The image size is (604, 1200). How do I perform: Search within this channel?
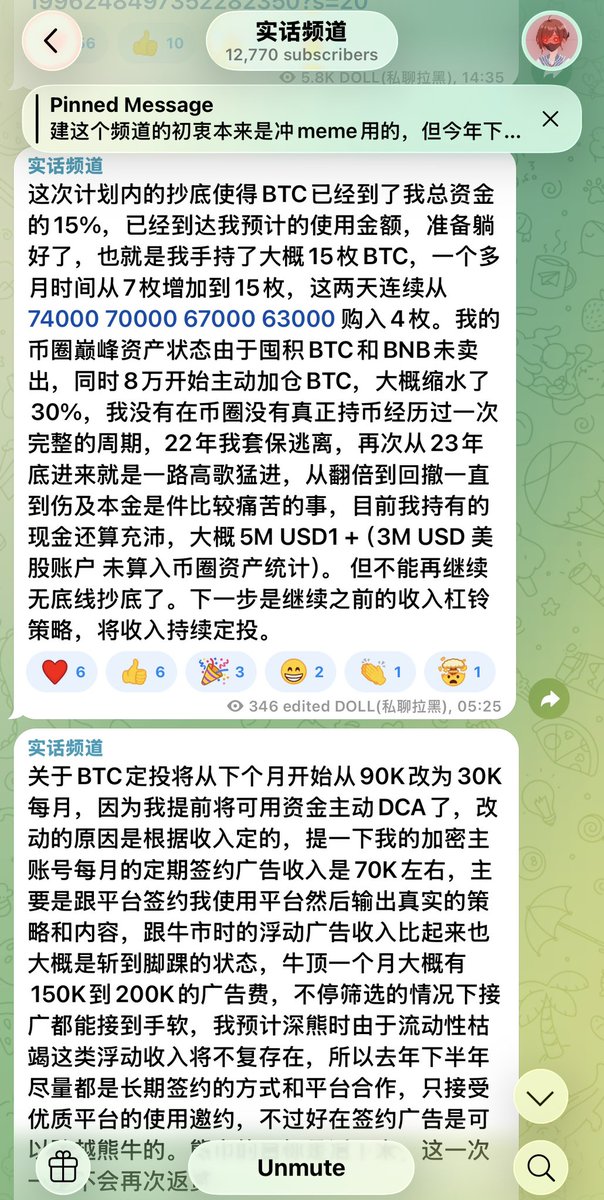pyautogui.click(x=540, y=1166)
